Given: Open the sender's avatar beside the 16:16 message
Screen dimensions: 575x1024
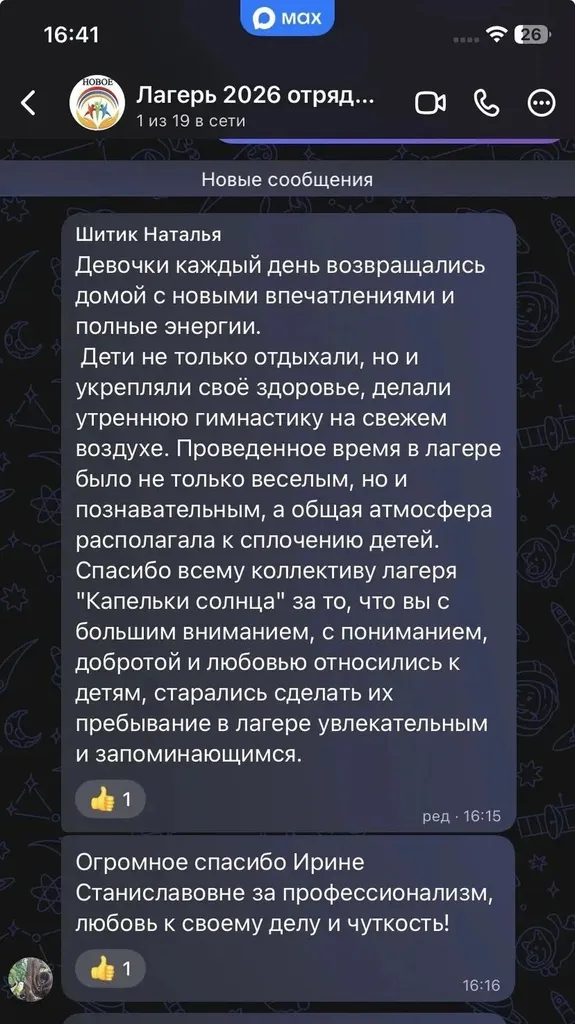Looking at the screenshot, I should coord(31,979).
